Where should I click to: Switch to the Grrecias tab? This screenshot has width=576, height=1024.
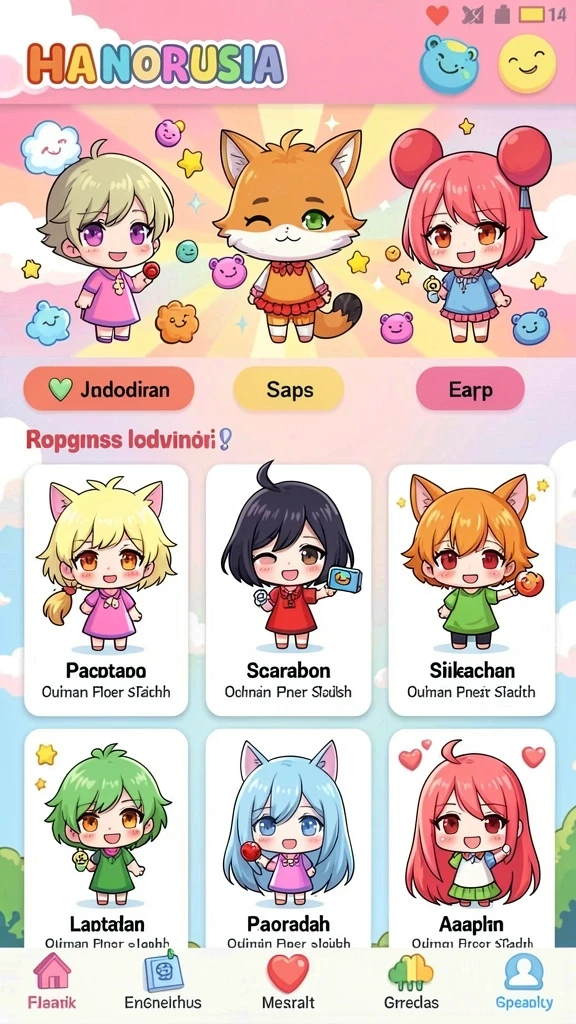click(x=411, y=982)
